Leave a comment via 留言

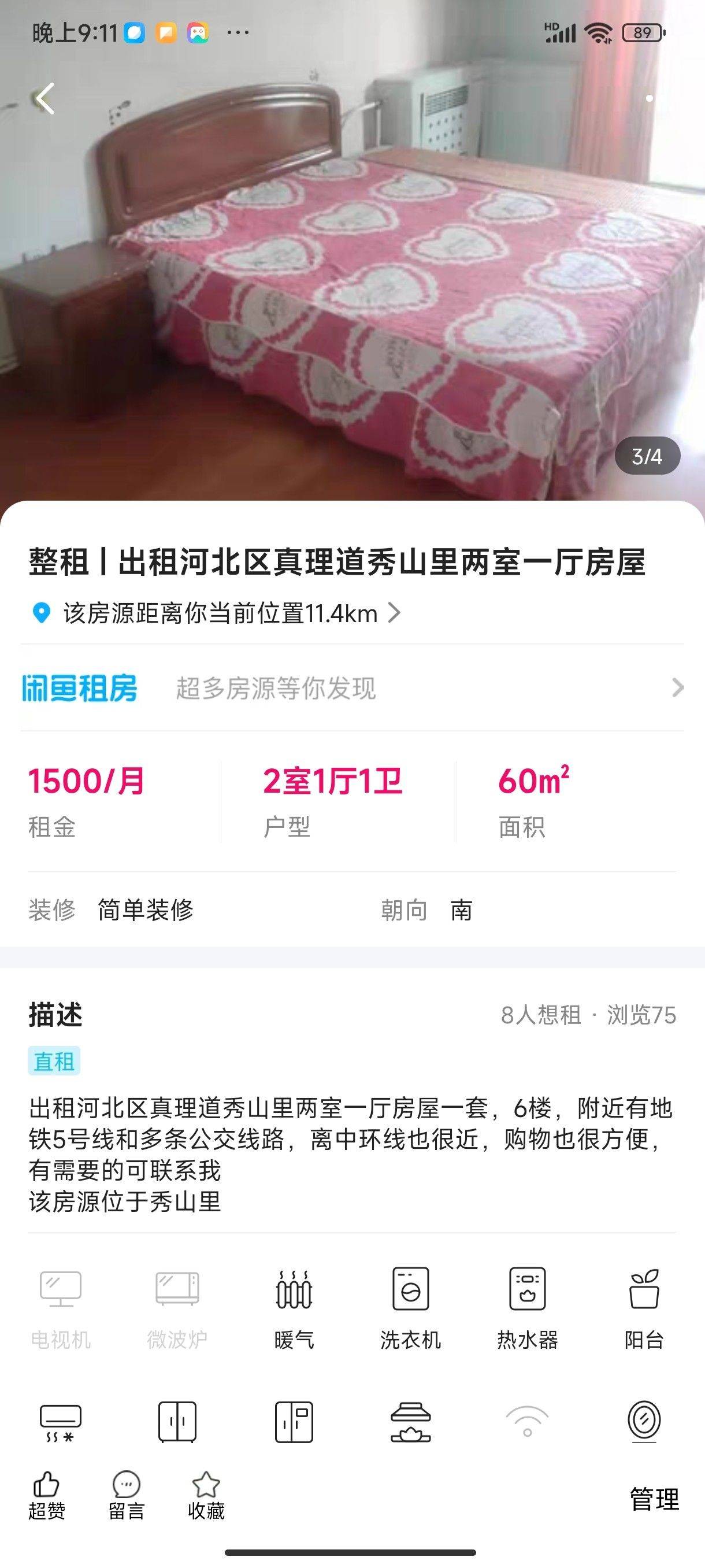pos(127,1496)
